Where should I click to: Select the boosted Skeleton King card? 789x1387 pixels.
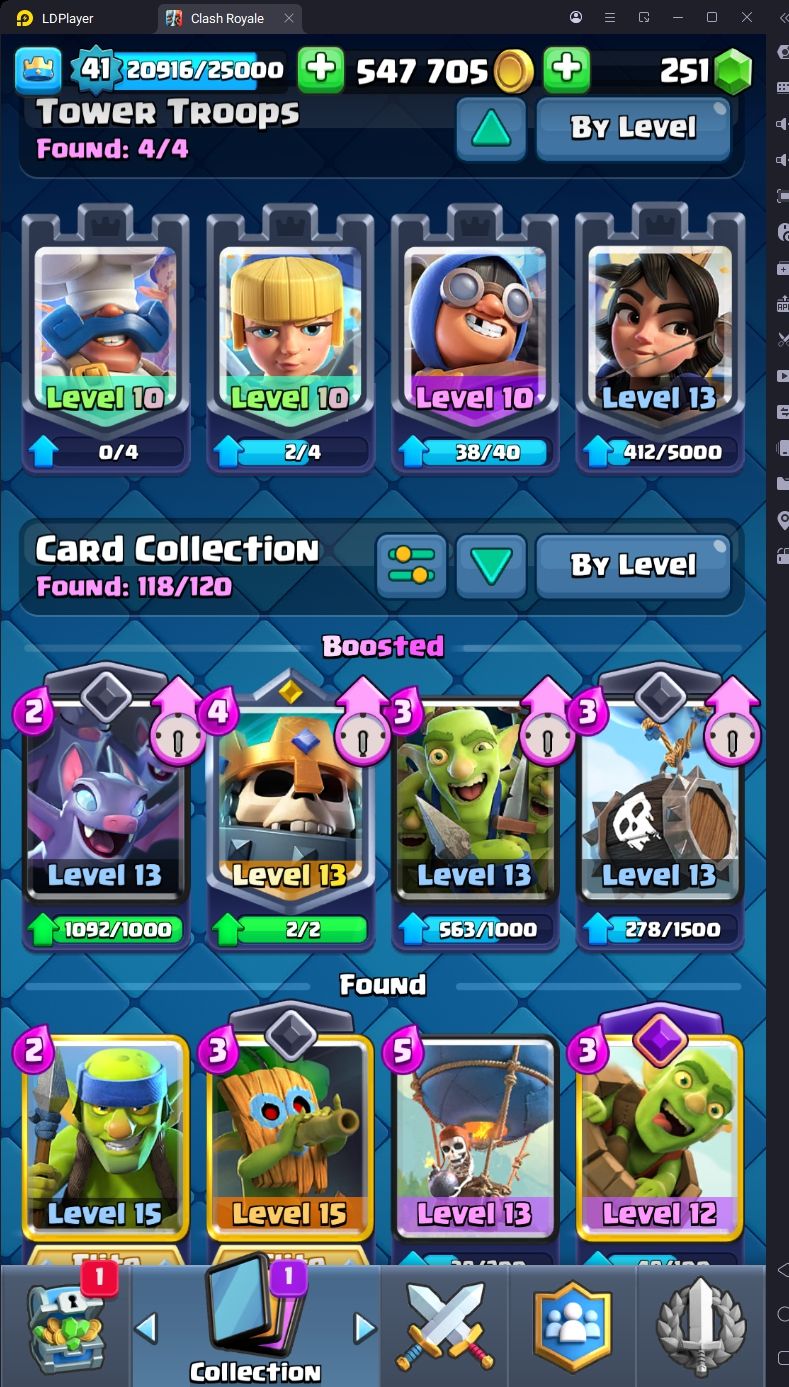click(x=290, y=800)
